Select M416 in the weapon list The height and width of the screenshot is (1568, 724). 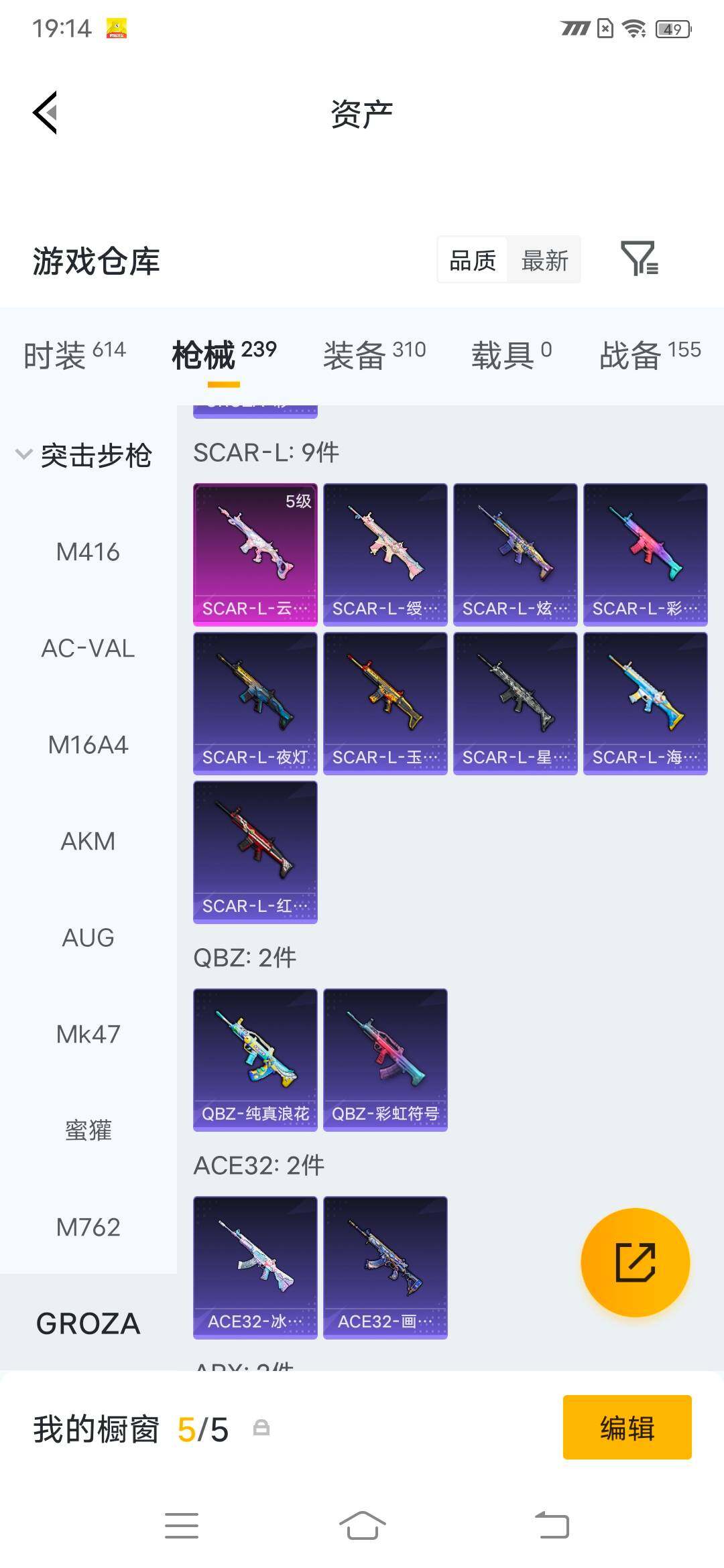(88, 552)
